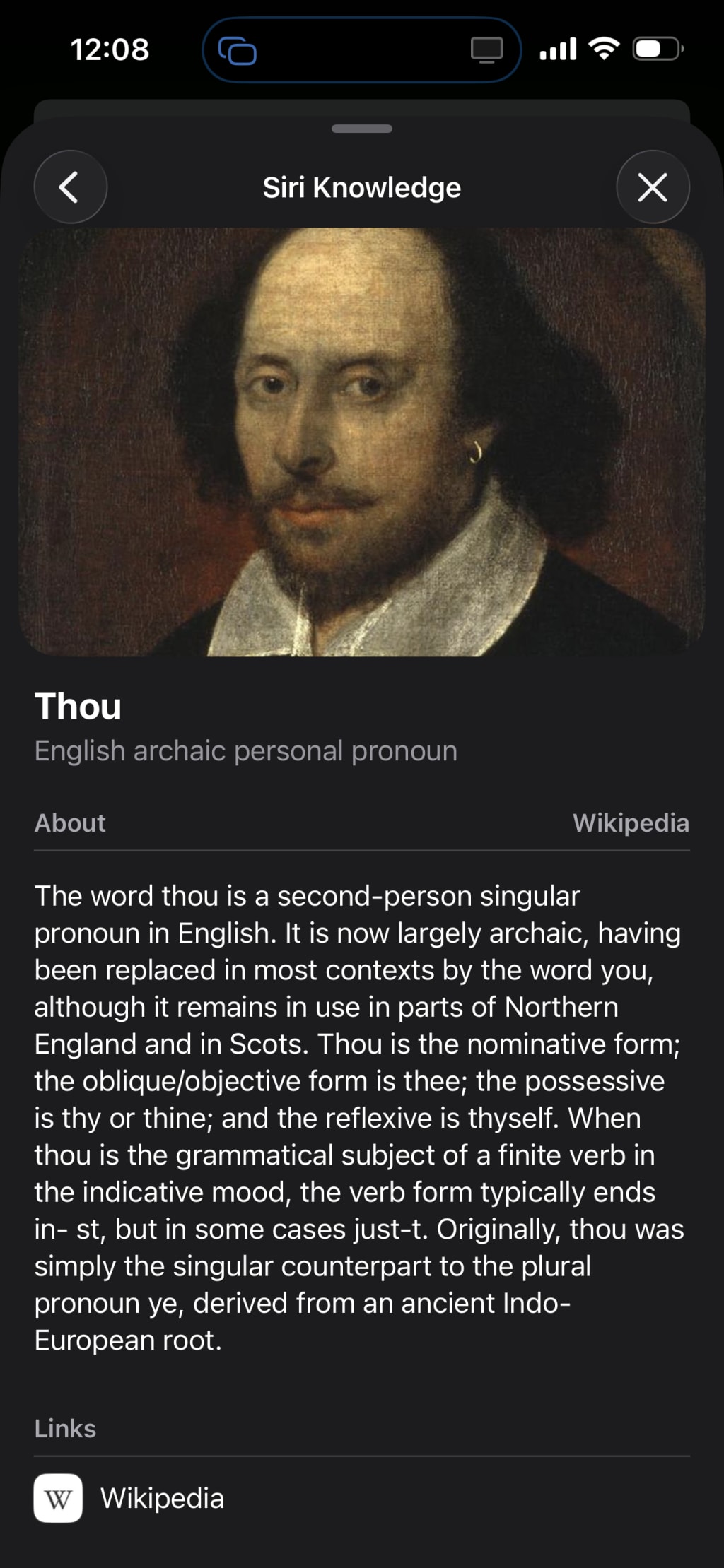Go back from Siri Knowledge
The image size is (724, 1568).
(x=71, y=187)
